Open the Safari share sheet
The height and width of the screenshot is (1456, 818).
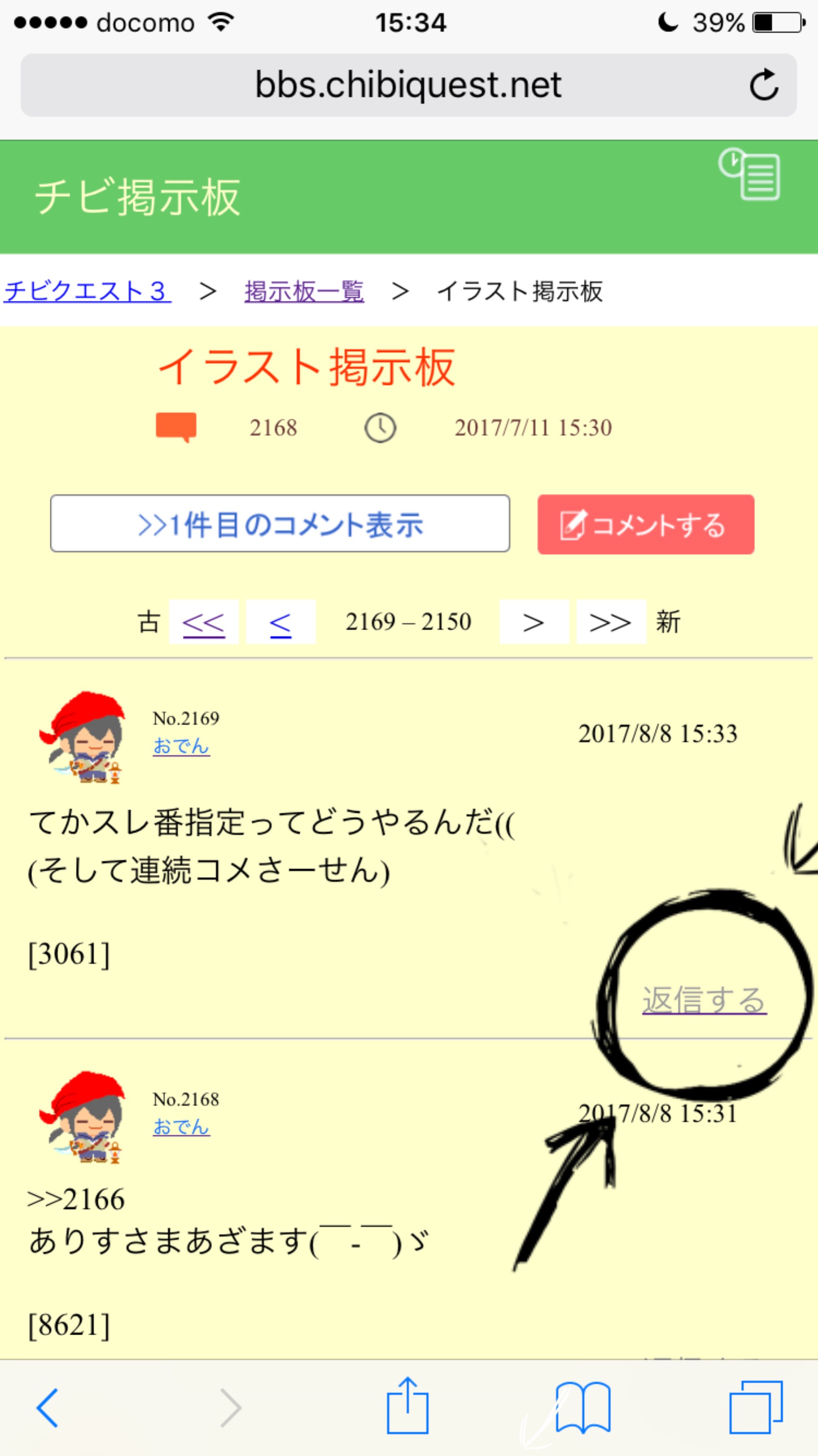[408, 1406]
